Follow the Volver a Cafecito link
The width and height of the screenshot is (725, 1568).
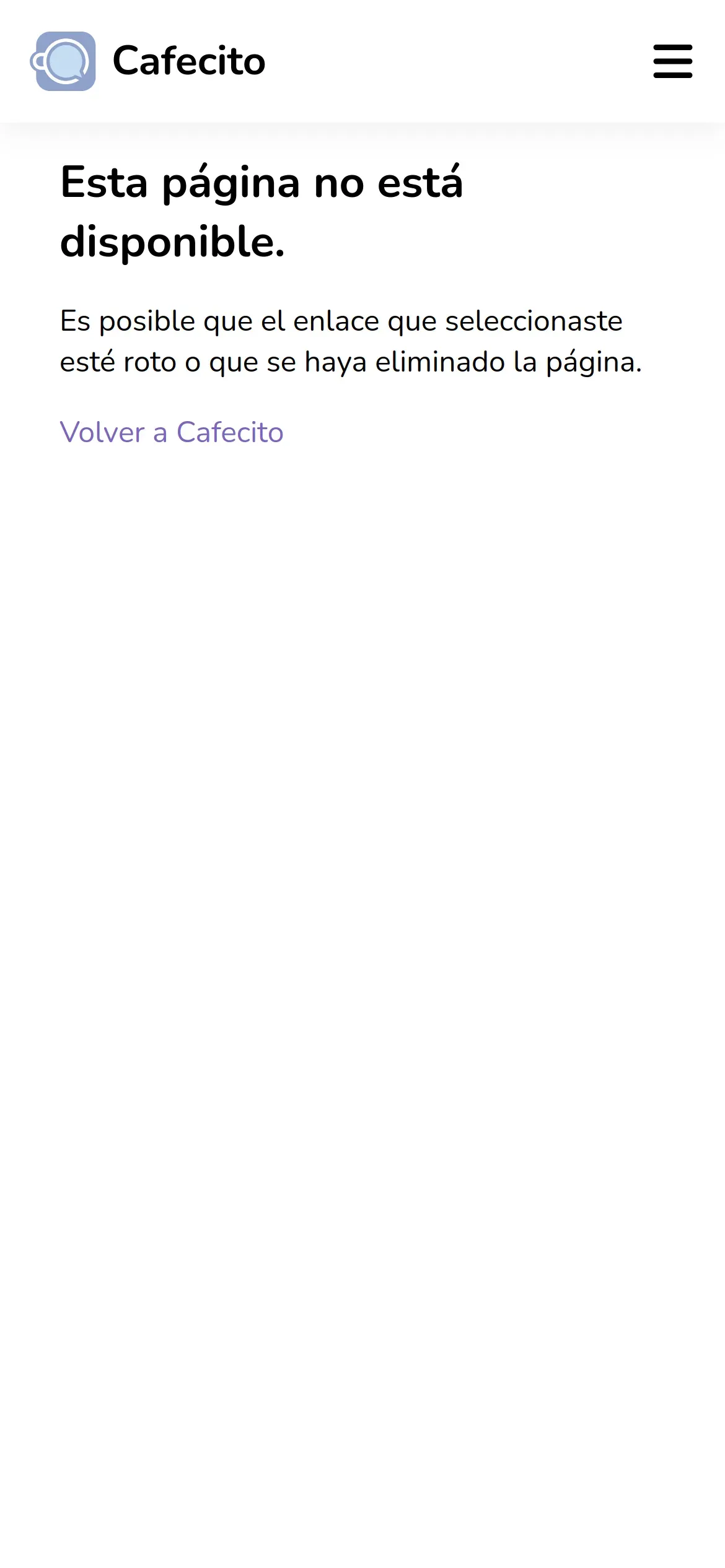[x=172, y=432]
